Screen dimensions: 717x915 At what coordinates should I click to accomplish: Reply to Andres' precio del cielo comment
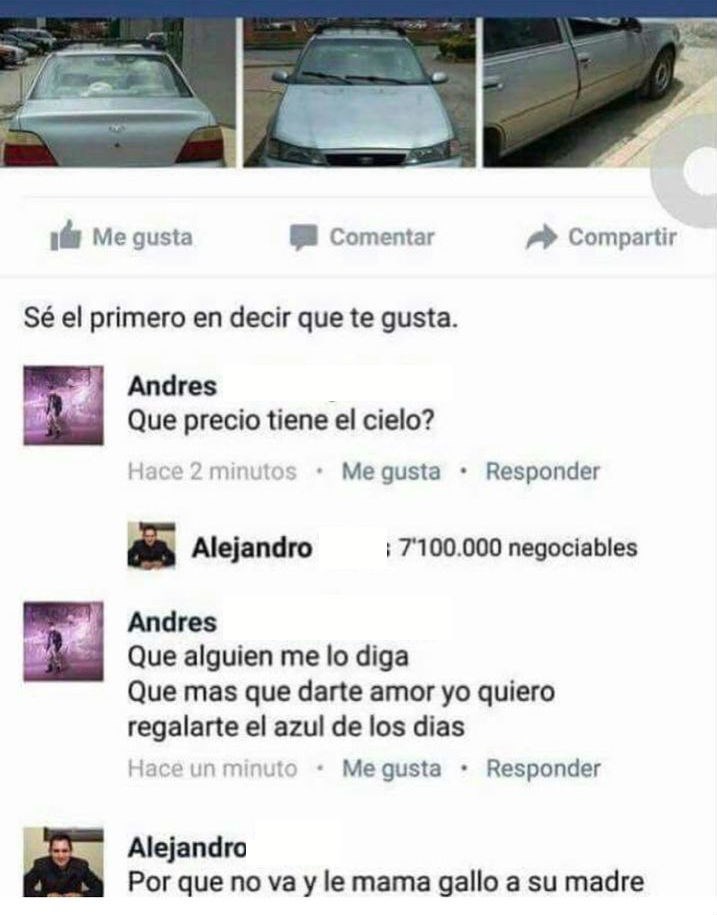click(x=542, y=472)
